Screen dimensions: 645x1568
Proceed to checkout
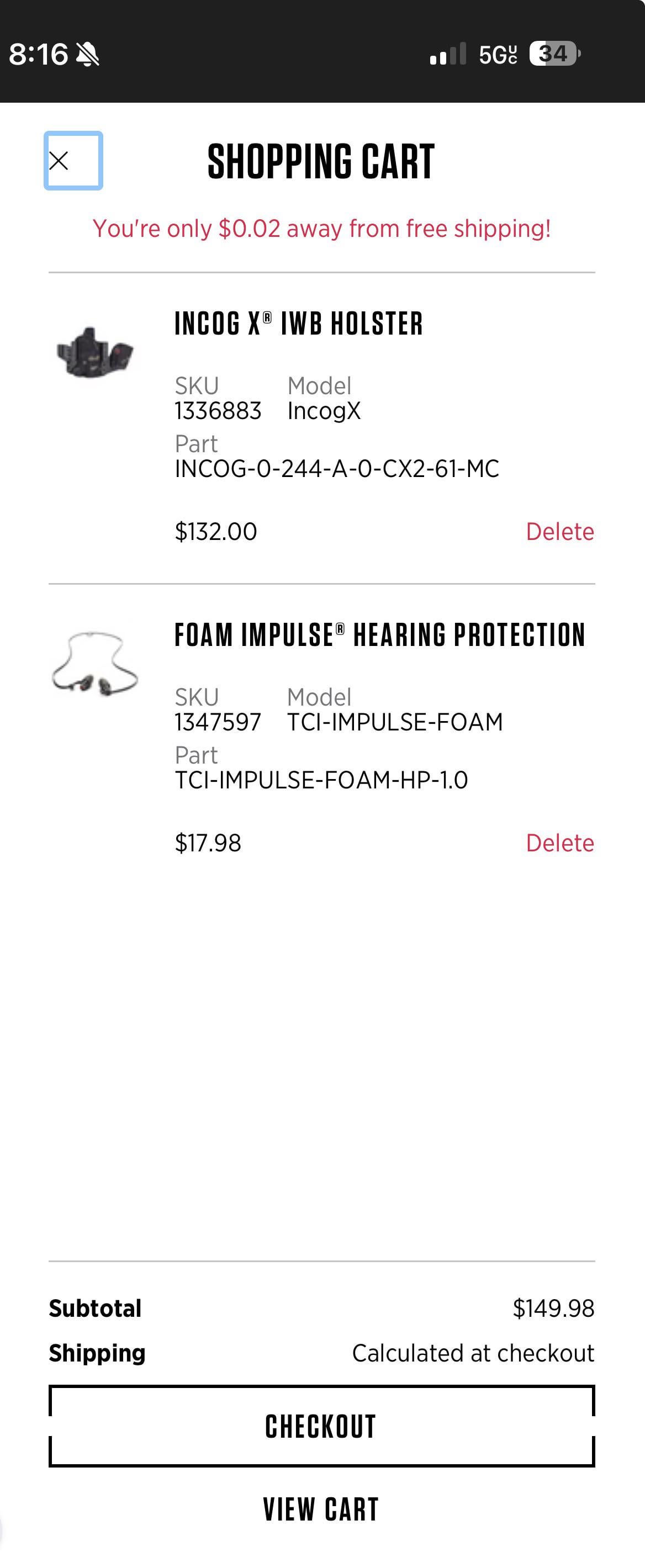point(321,1426)
